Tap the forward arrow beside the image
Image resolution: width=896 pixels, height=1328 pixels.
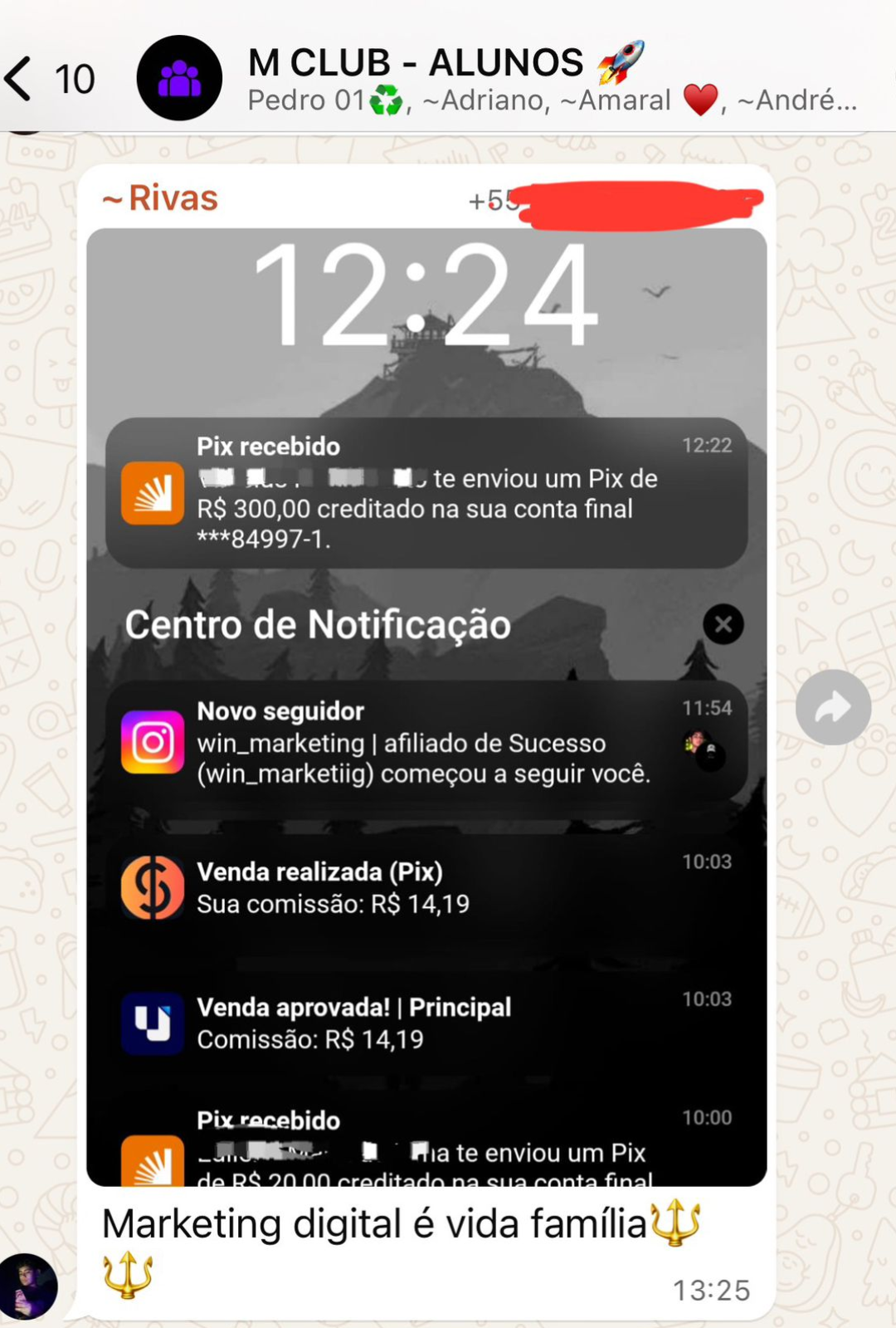point(834,707)
